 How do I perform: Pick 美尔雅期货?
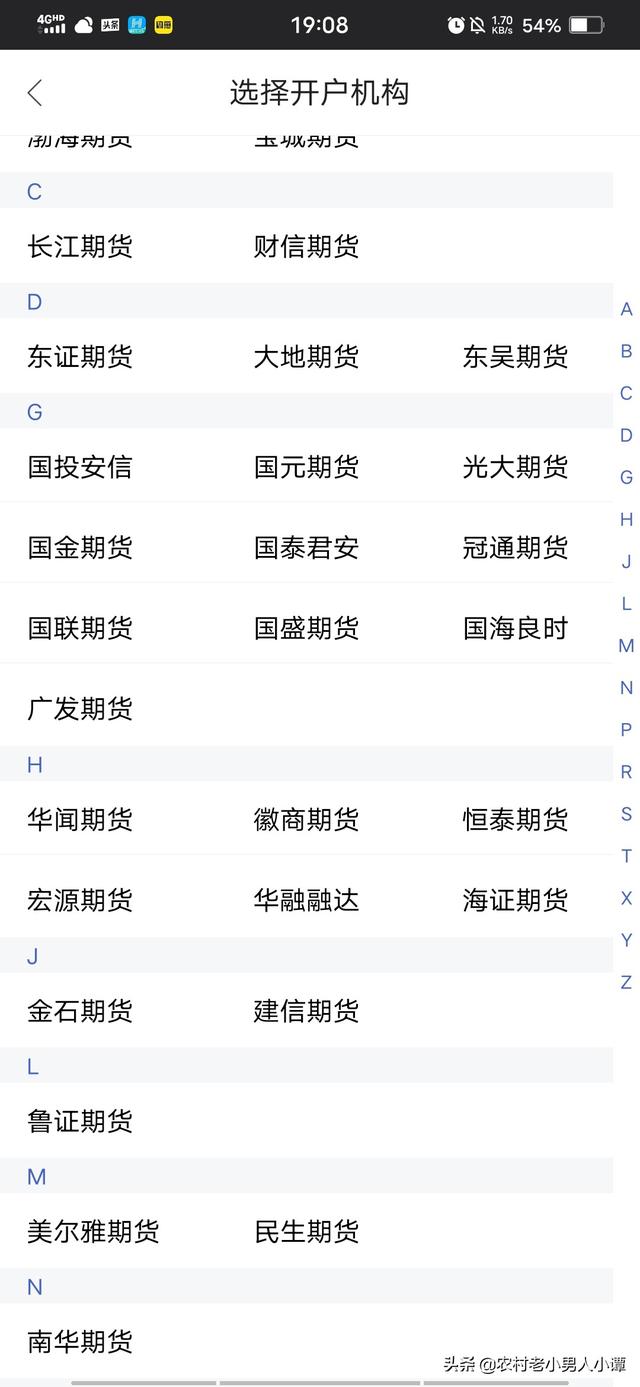[93, 1231]
